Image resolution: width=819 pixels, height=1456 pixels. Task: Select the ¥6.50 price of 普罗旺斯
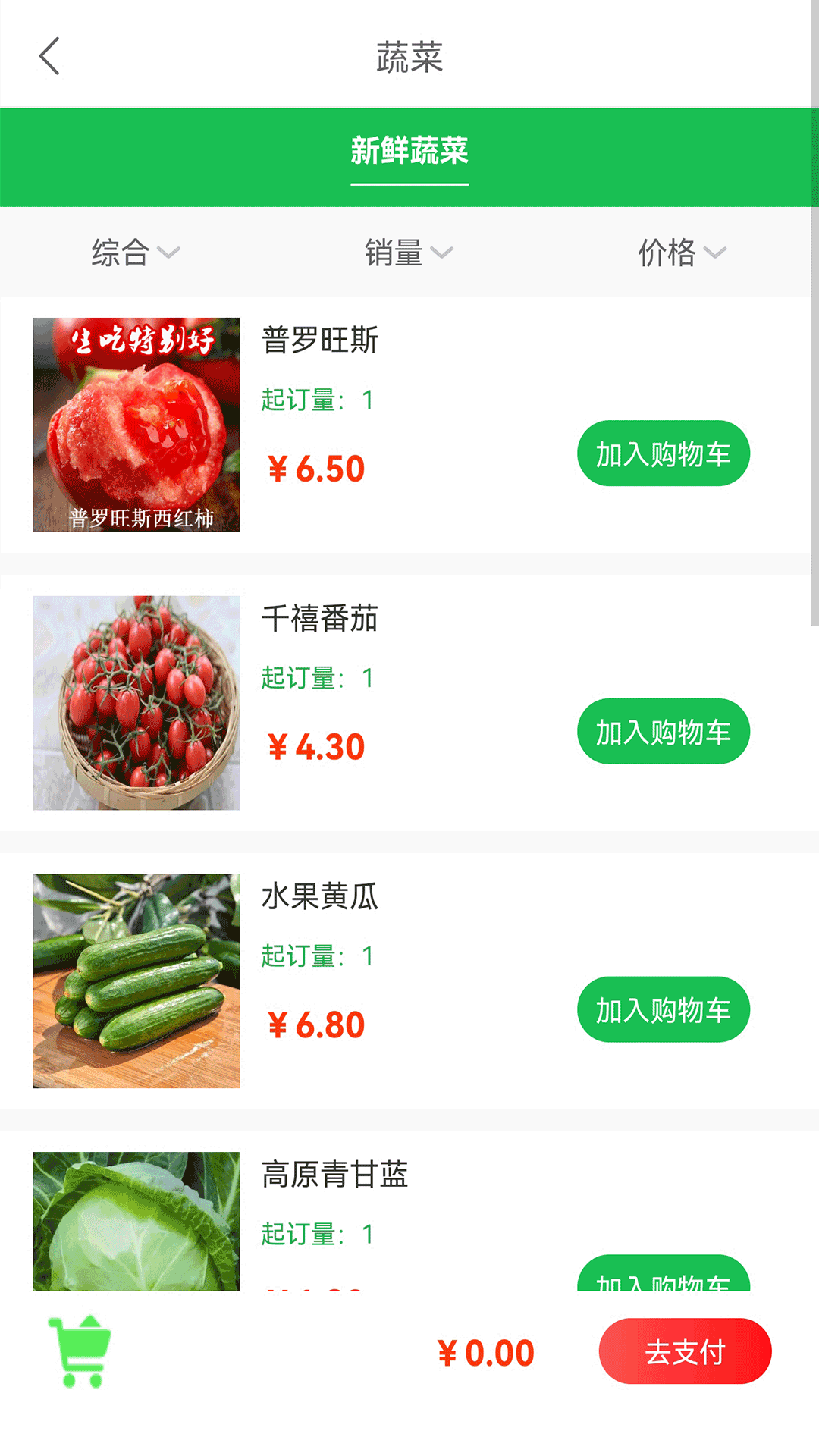[x=315, y=469]
